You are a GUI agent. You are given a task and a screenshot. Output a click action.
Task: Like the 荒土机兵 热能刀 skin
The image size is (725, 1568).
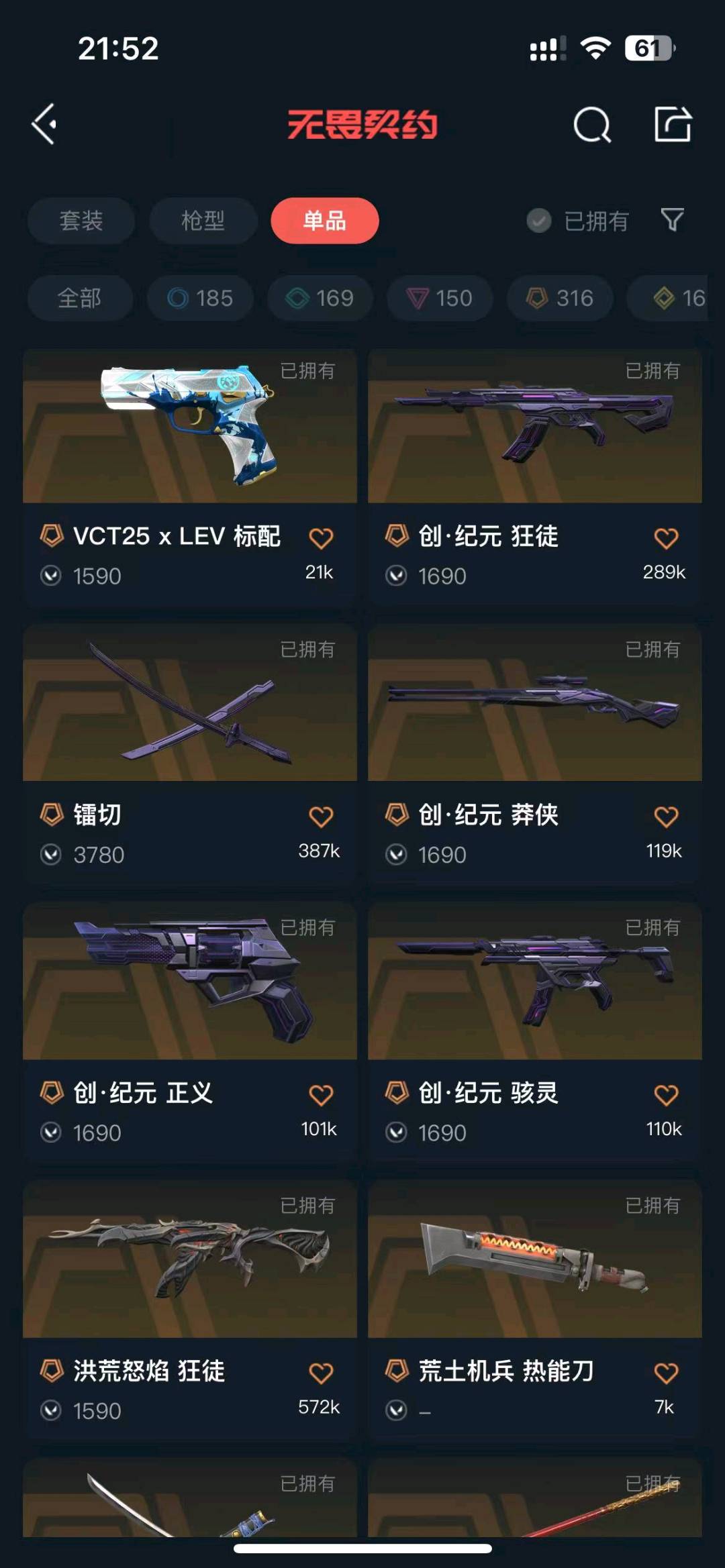point(666,1373)
